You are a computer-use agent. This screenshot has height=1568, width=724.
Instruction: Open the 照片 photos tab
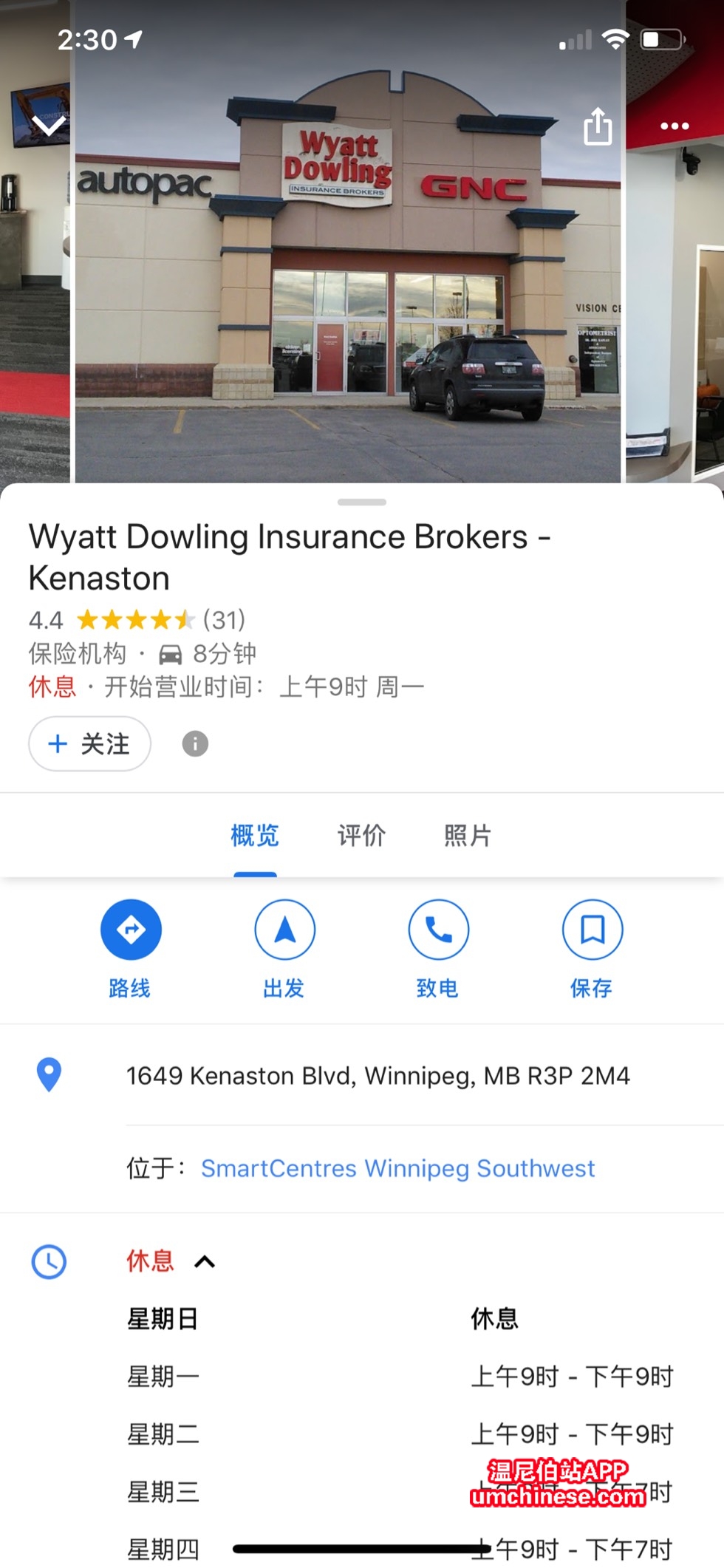click(x=468, y=836)
